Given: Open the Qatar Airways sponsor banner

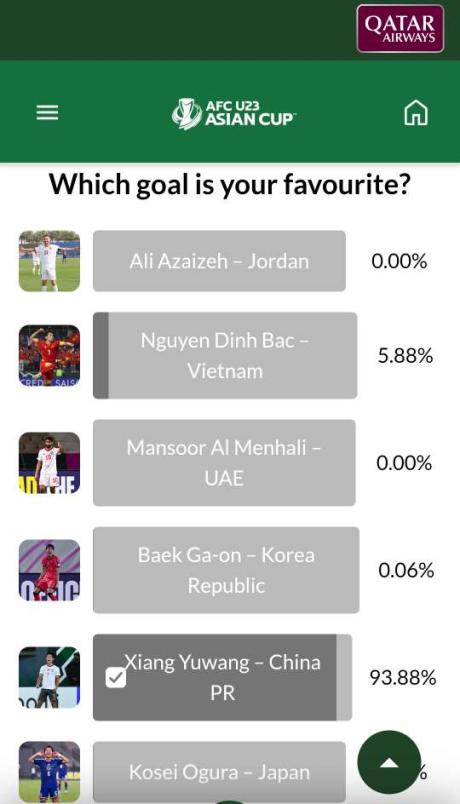Looking at the screenshot, I should [400, 29].
